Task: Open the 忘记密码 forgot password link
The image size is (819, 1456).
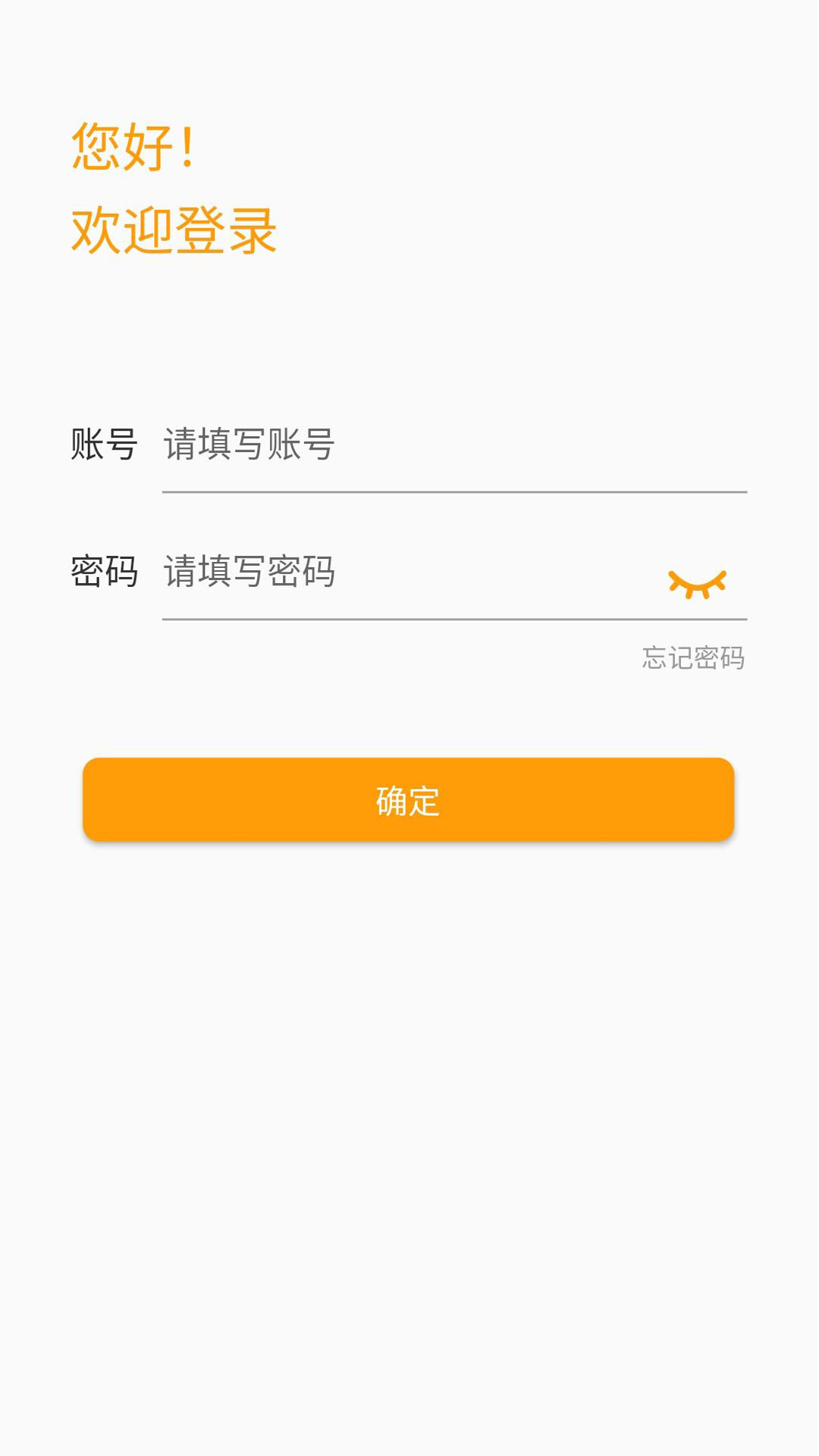Action: pos(693,657)
